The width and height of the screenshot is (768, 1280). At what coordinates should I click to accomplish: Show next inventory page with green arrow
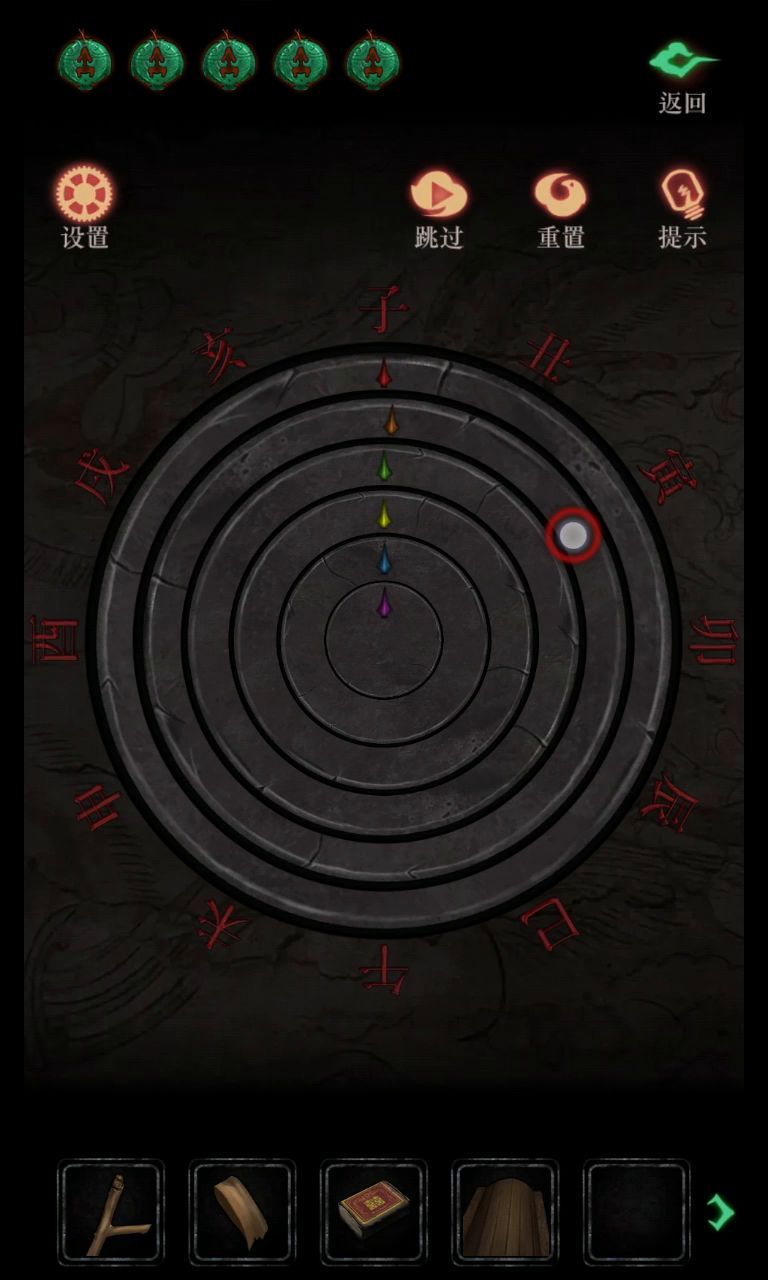click(x=721, y=1212)
